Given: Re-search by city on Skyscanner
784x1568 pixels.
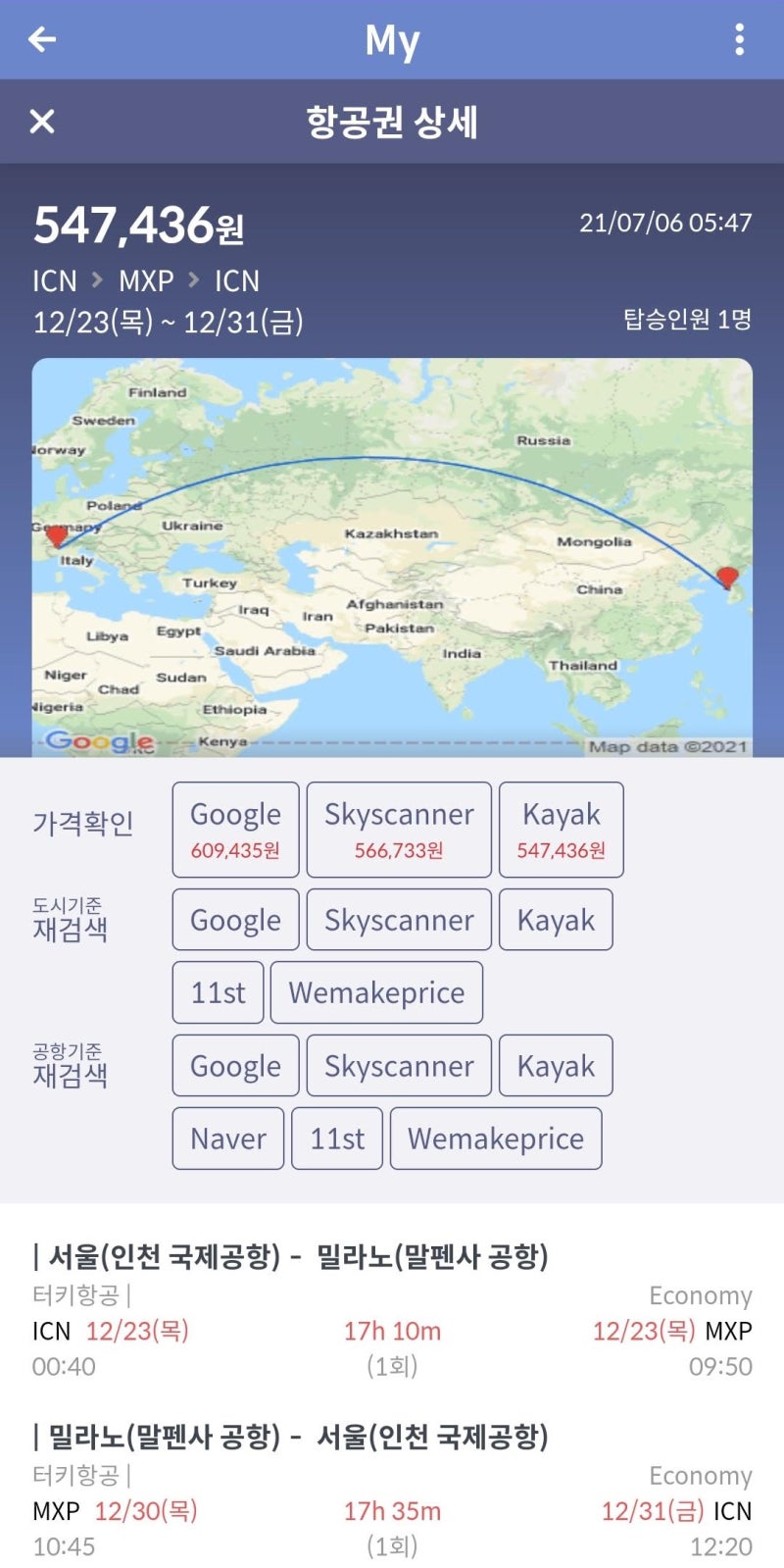Looking at the screenshot, I should pyautogui.click(x=398, y=919).
